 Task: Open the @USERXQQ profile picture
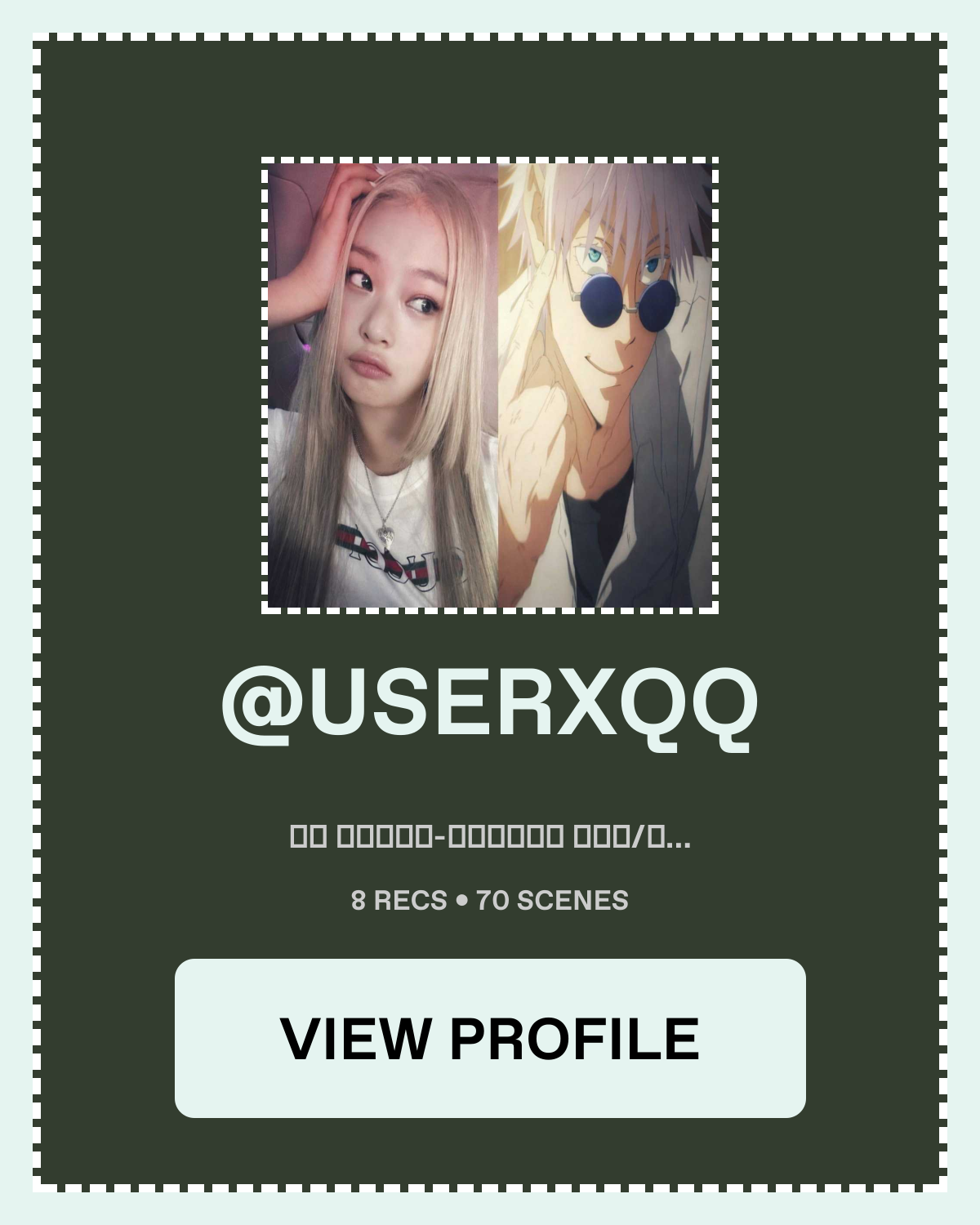tap(490, 385)
